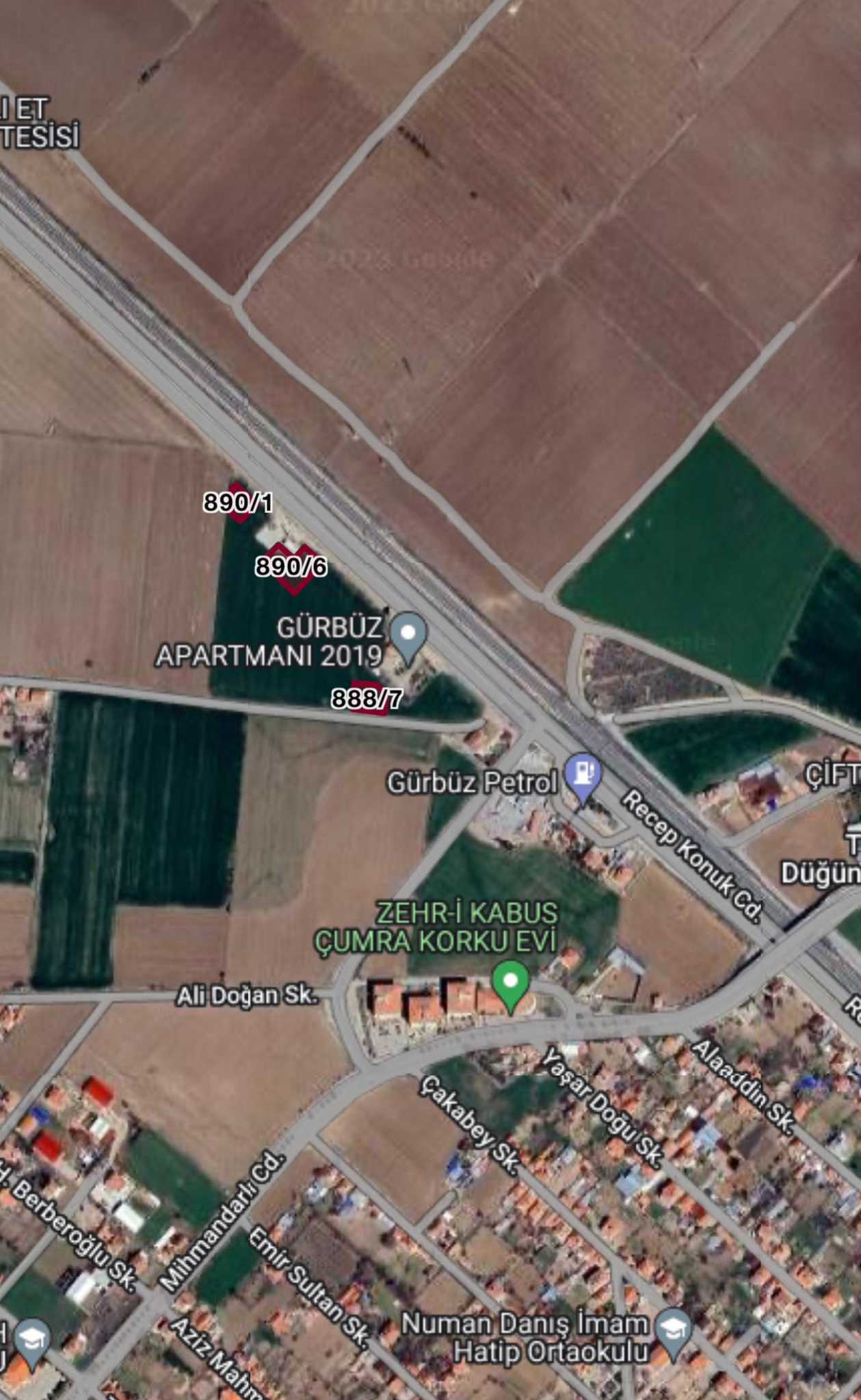Image resolution: width=861 pixels, height=1400 pixels.
Task: Open the Gürbüz Apartmanı 2019 map pin
Action: pos(408,633)
